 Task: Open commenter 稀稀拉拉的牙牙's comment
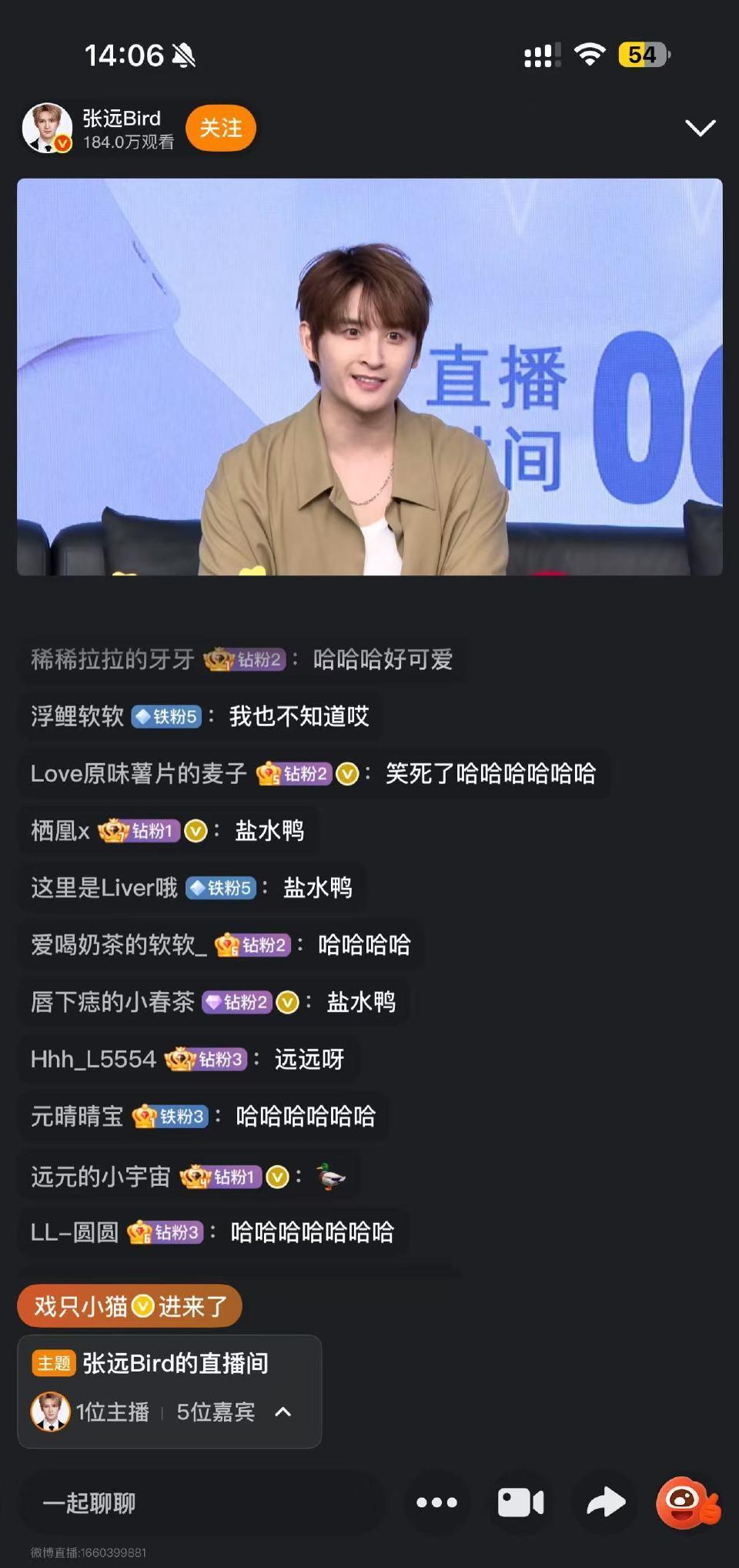pos(242,660)
